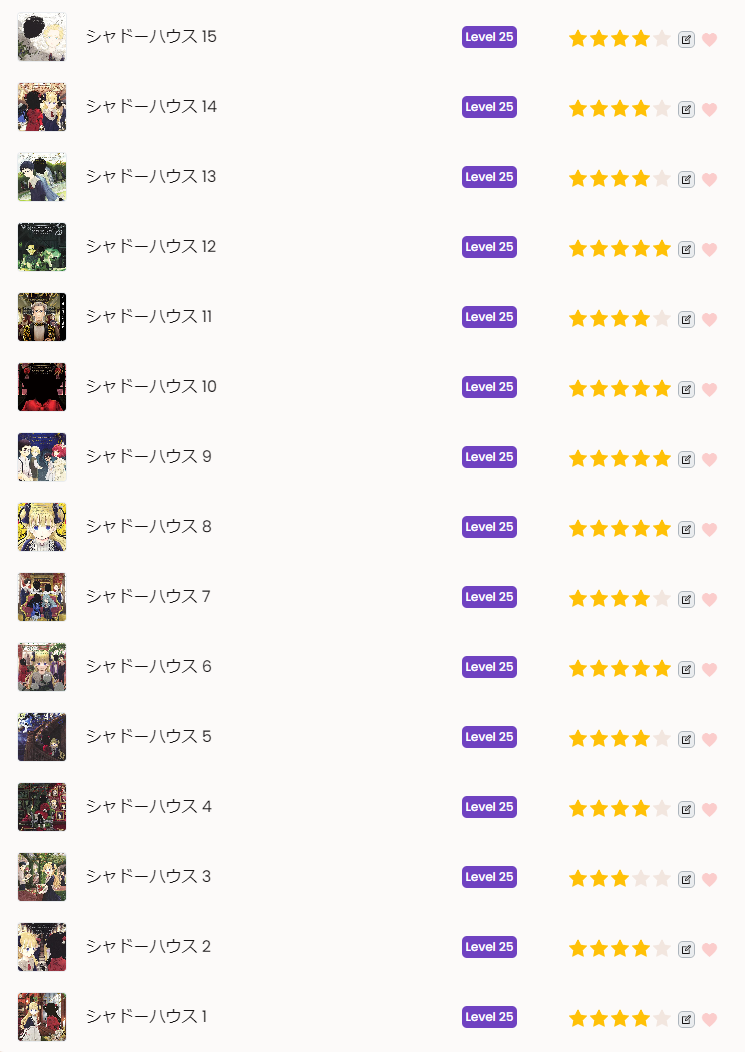Select the Level 25 badge on シャドーハウス 9
This screenshot has height=1052, width=745.
(x=489, y=457)
